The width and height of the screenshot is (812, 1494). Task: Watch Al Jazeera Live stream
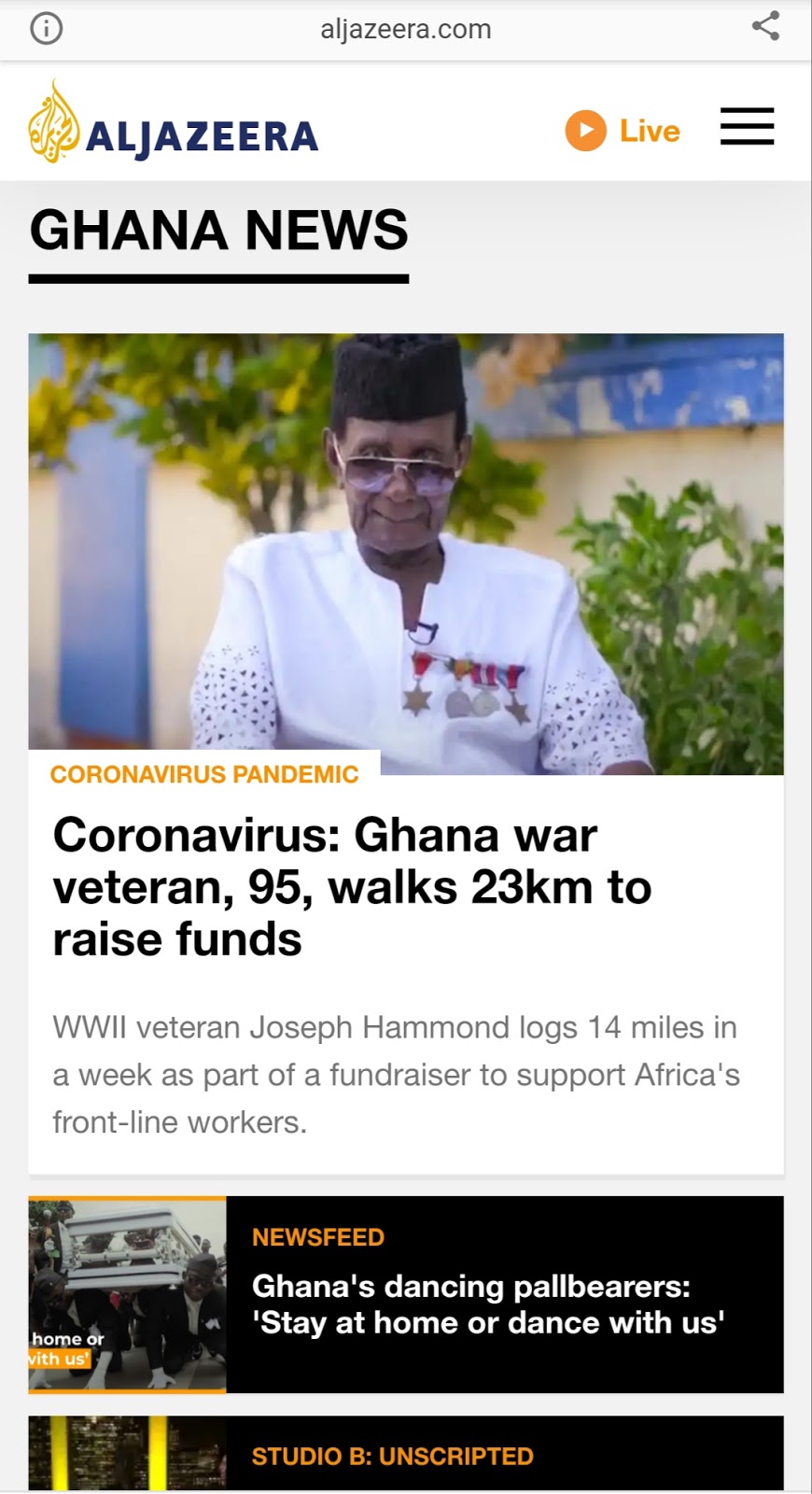tap(623, 131)
